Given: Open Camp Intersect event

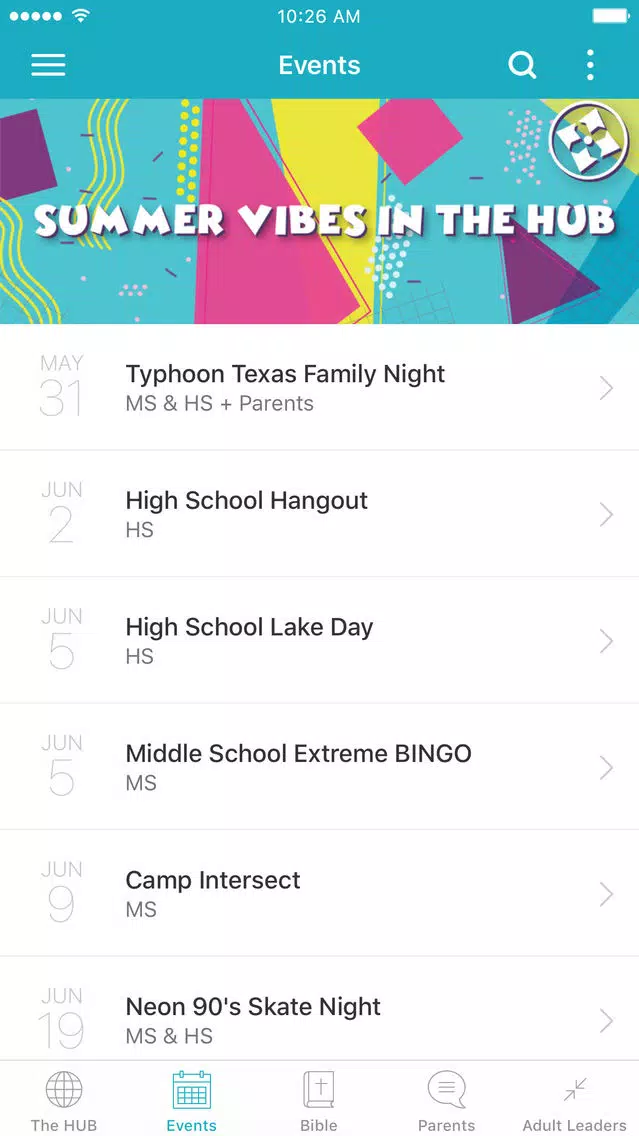Looking at the screenshot, I should coord(320,893).
